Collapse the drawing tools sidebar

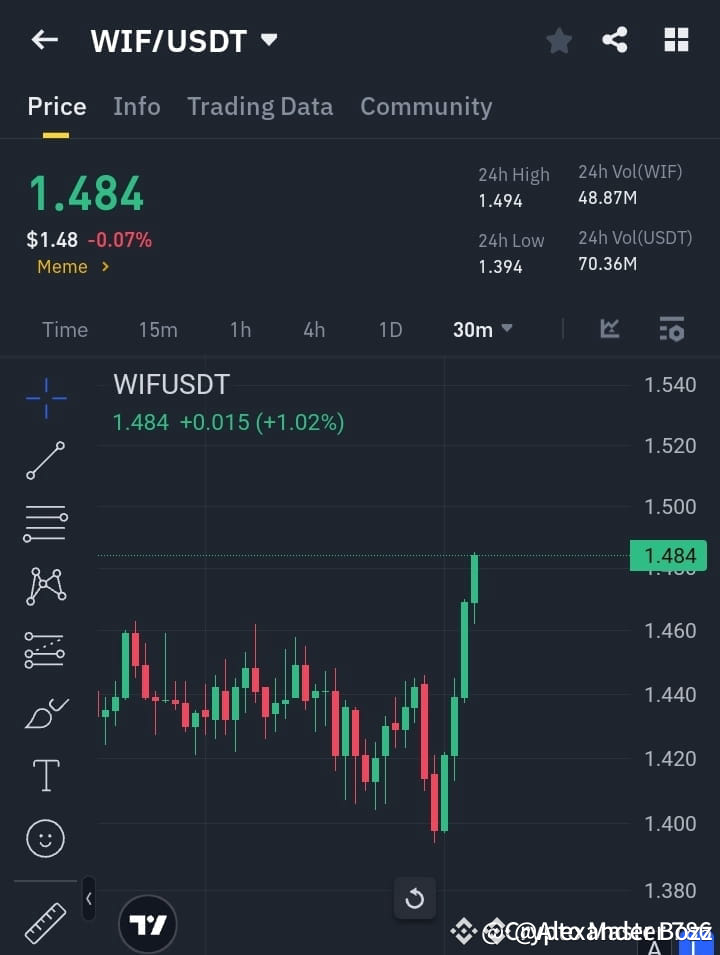[x=88, y=898]
